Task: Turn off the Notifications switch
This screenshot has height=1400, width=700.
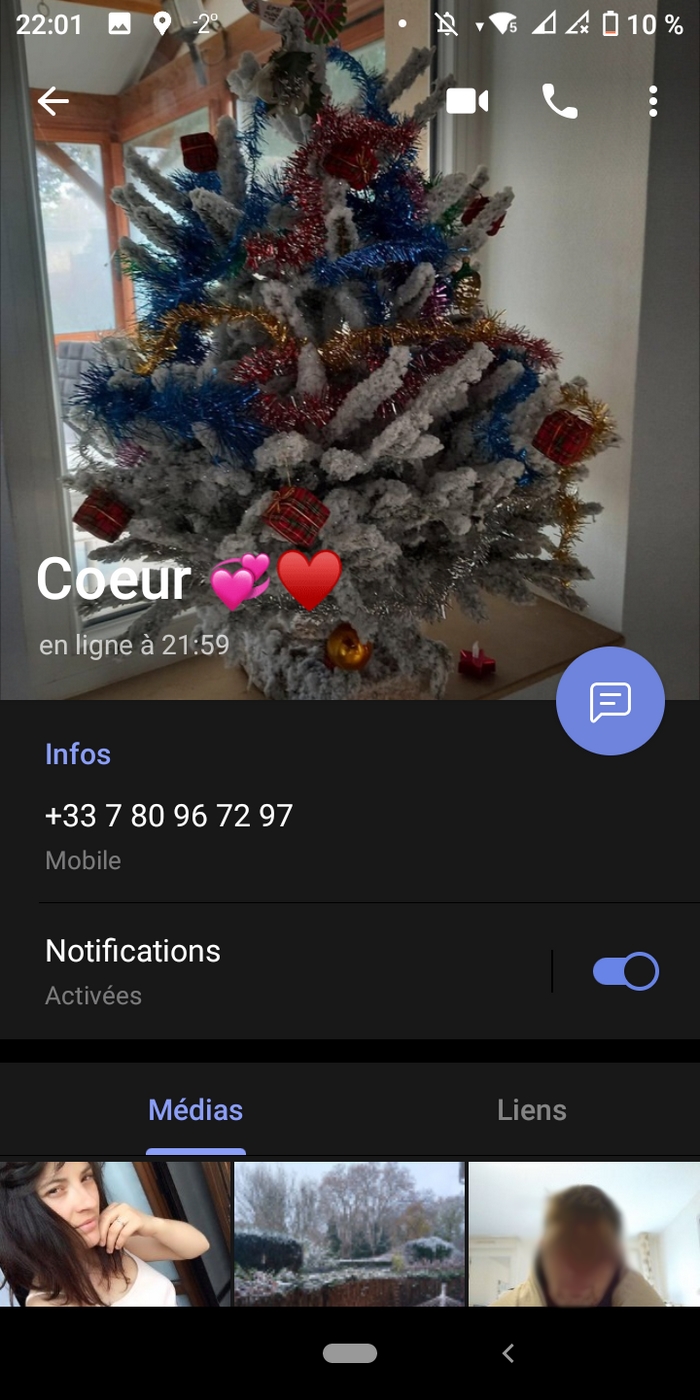Action: pyautogui.click(x=625, y=971)
